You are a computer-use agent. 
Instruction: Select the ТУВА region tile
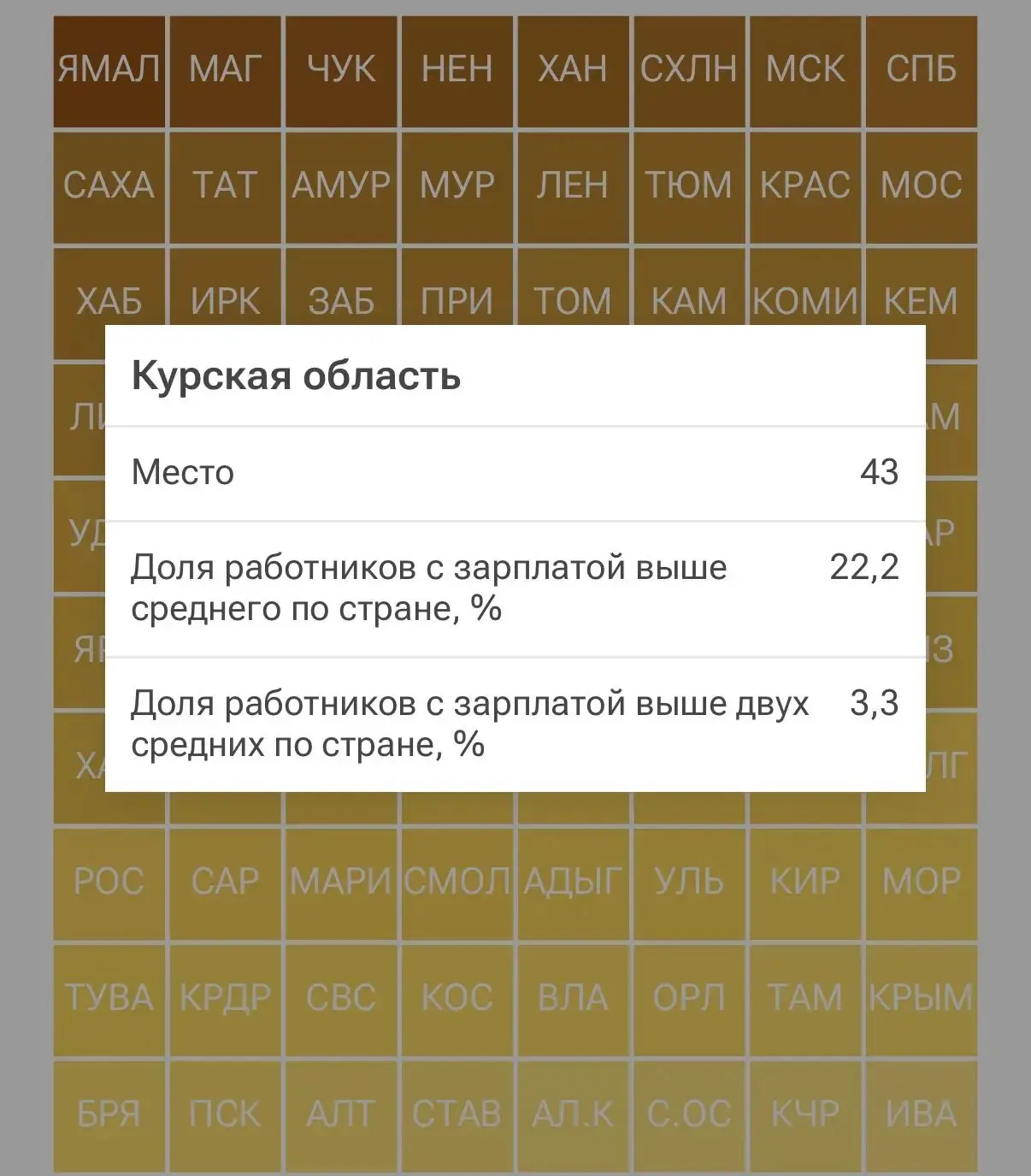(109, 999)
